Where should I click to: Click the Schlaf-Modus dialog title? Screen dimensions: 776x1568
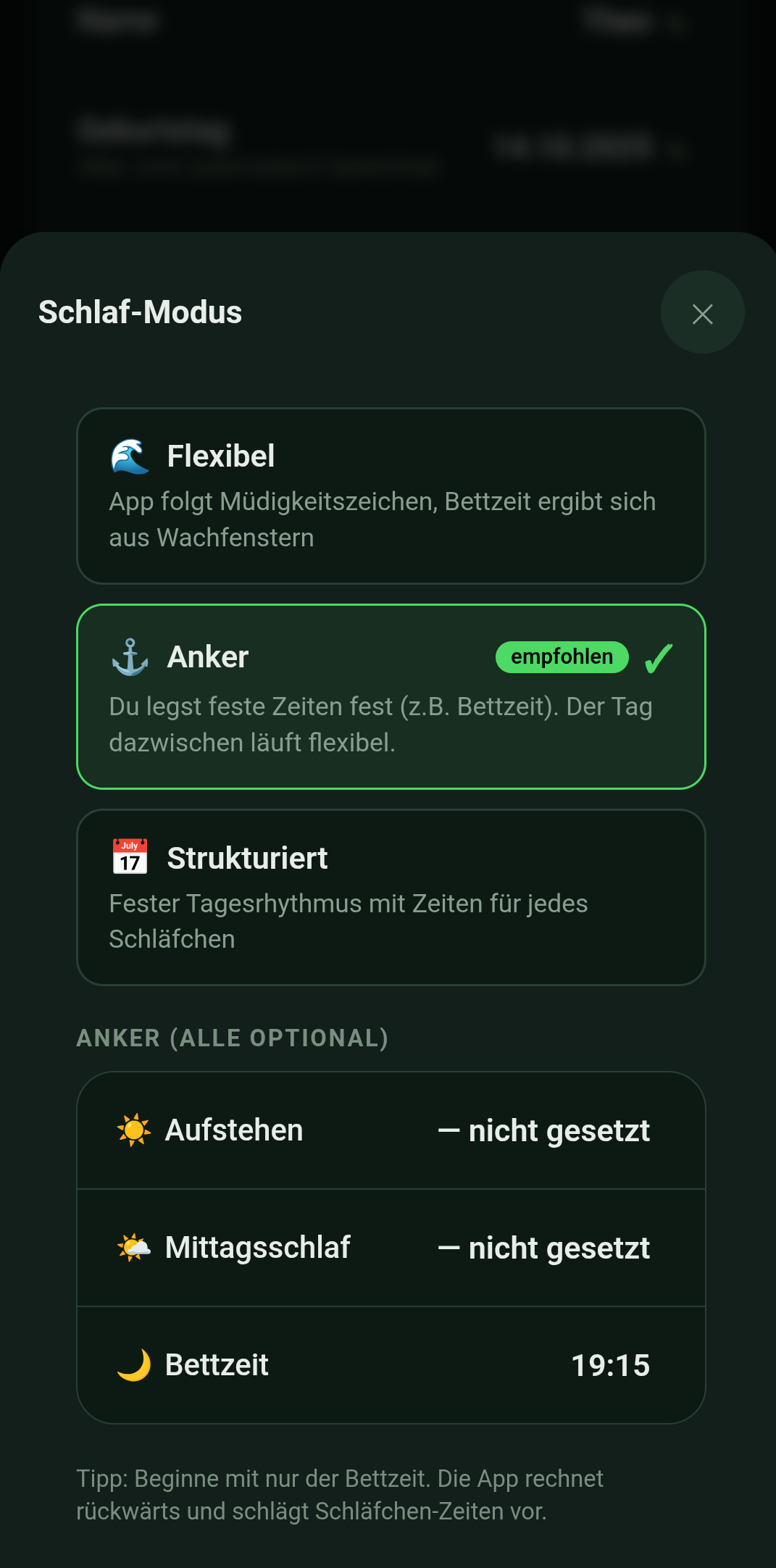pos(140,312)
